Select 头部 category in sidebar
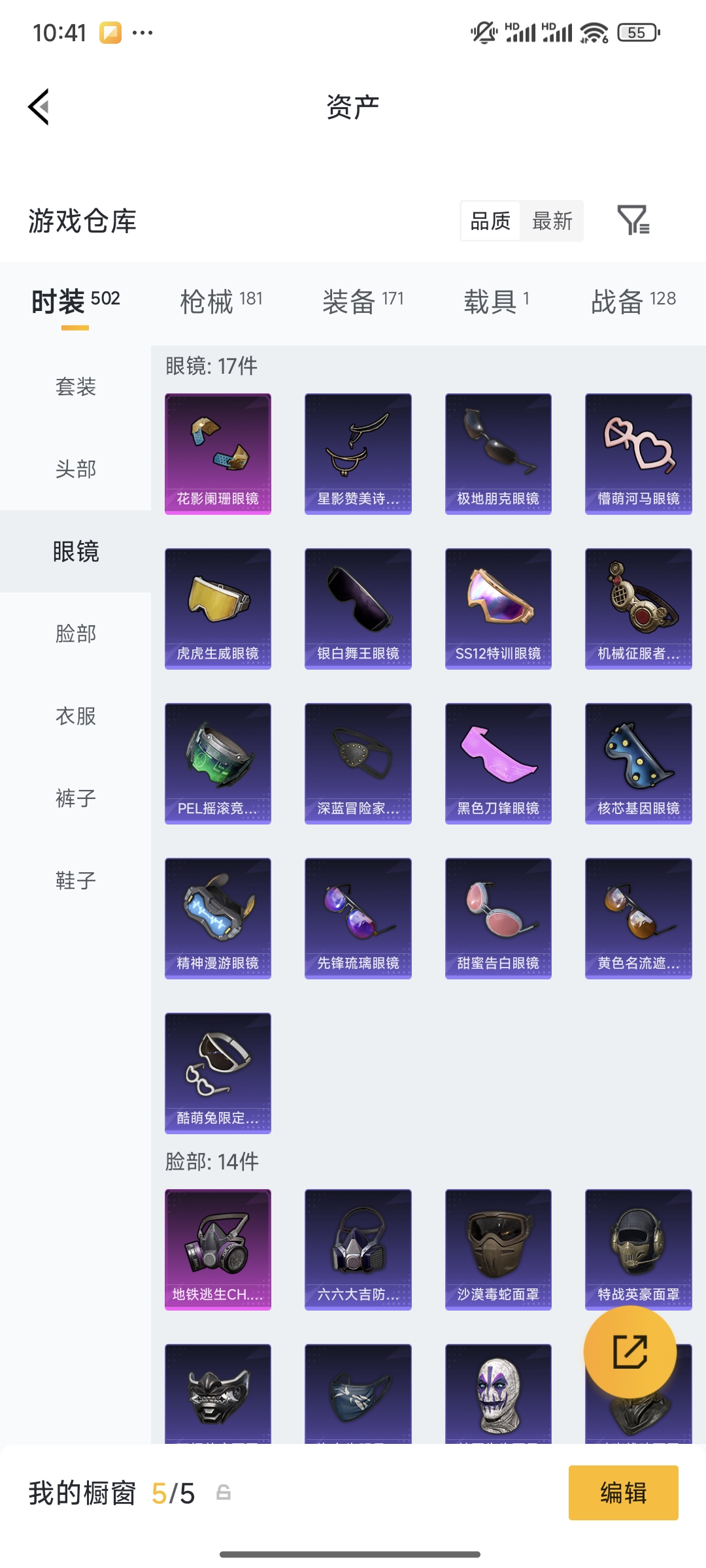 pyautogui.click(x=75, y=468)
